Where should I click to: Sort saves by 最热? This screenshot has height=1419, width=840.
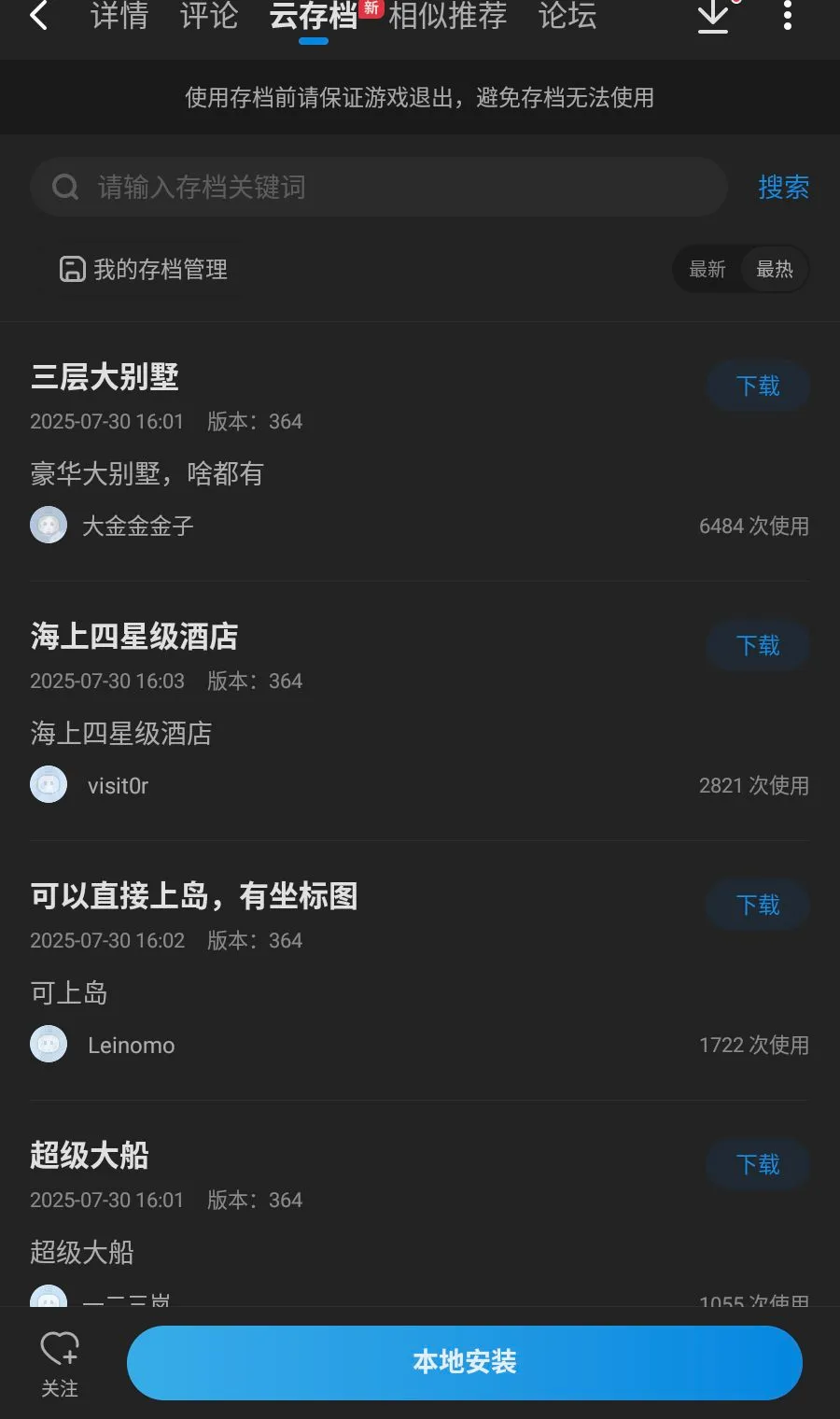775,270
